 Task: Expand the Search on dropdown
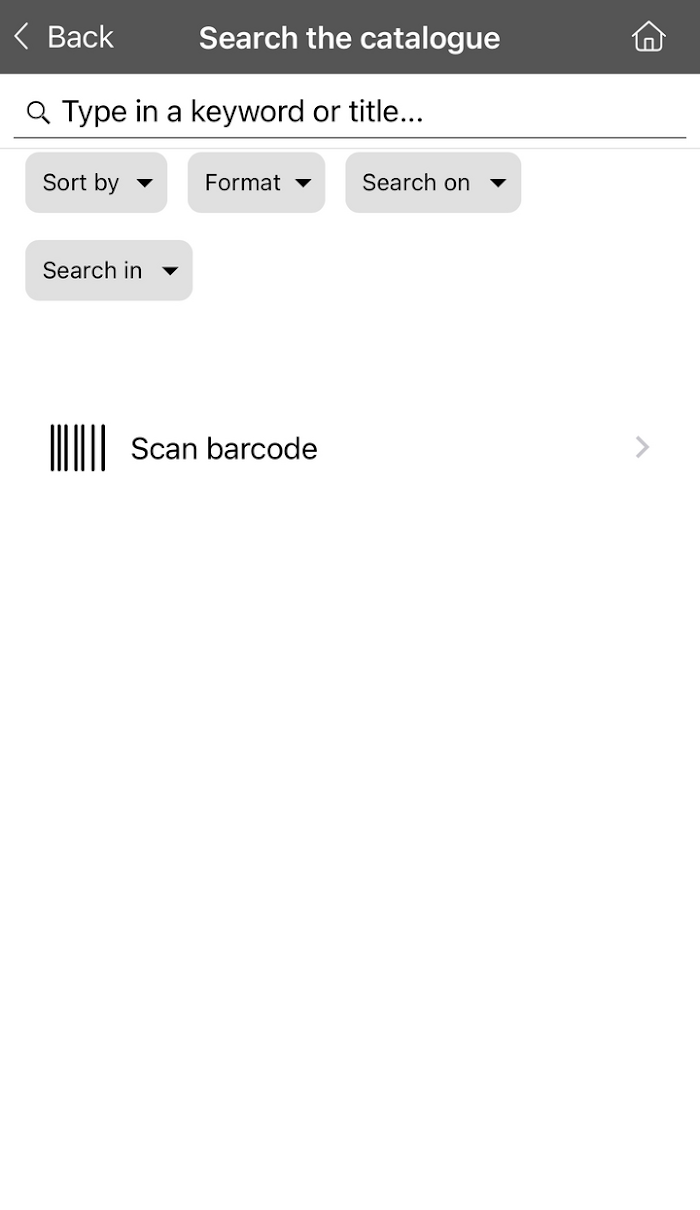coord(433,182)
